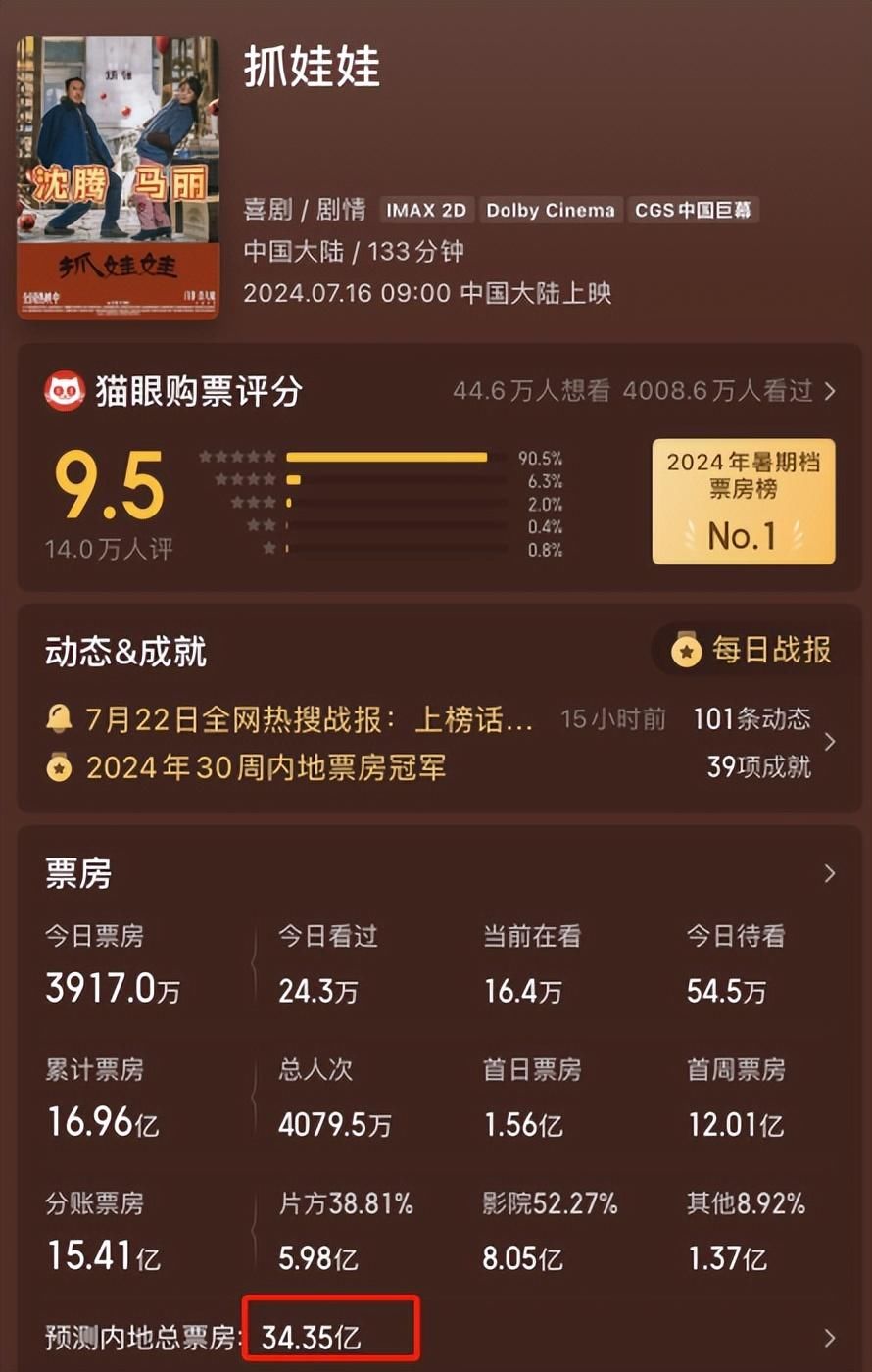Image resolution: width=872 pixels, height=1372 pixels.
Task: Open 猫眼购票评分 audience details chevron
Action: pos(830,392)
